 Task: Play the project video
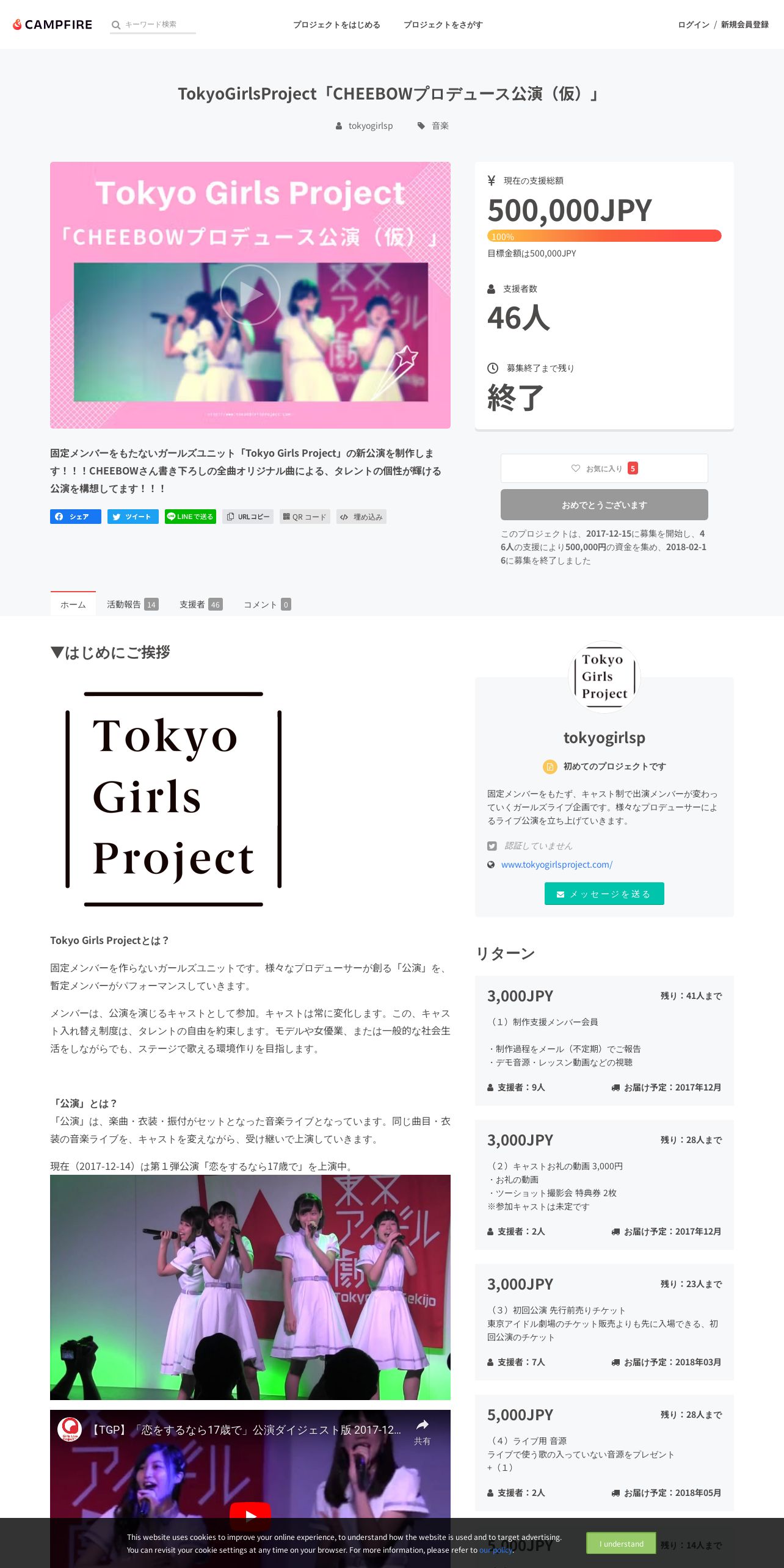[x=250, y=294]
